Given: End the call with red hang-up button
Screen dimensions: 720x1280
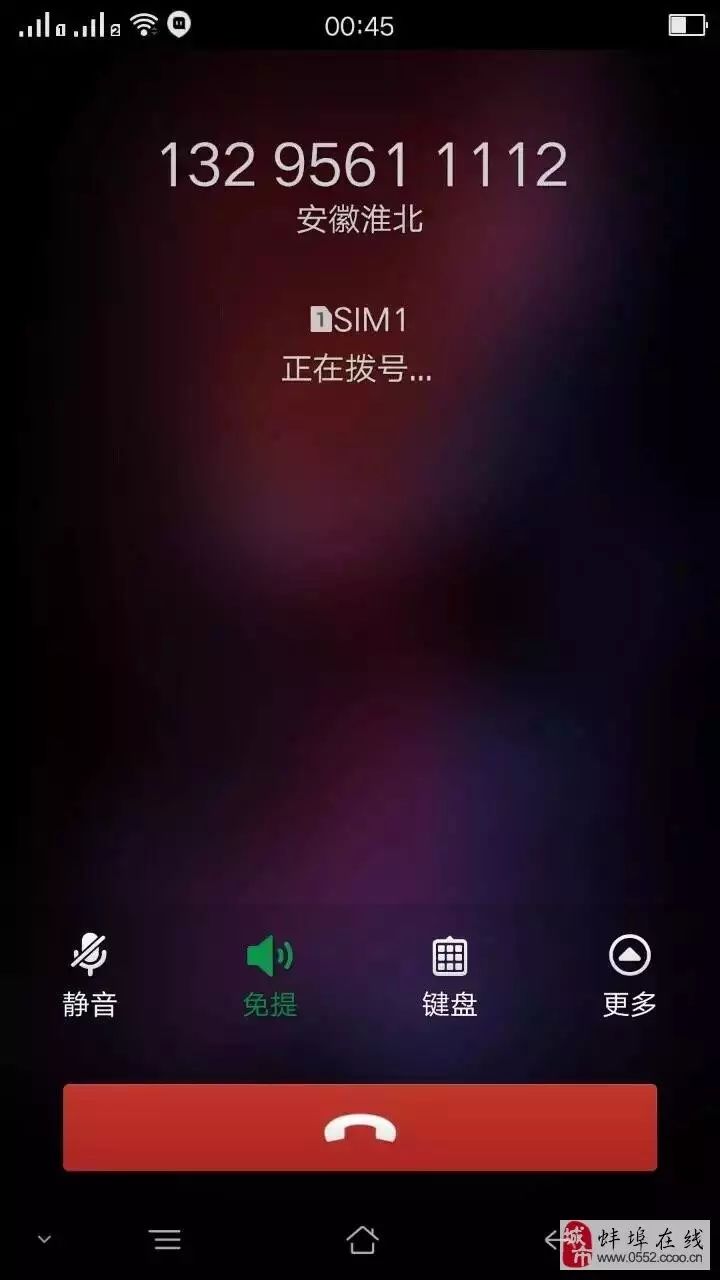Looking at the screenshot, I should [x=360, y=1127].
